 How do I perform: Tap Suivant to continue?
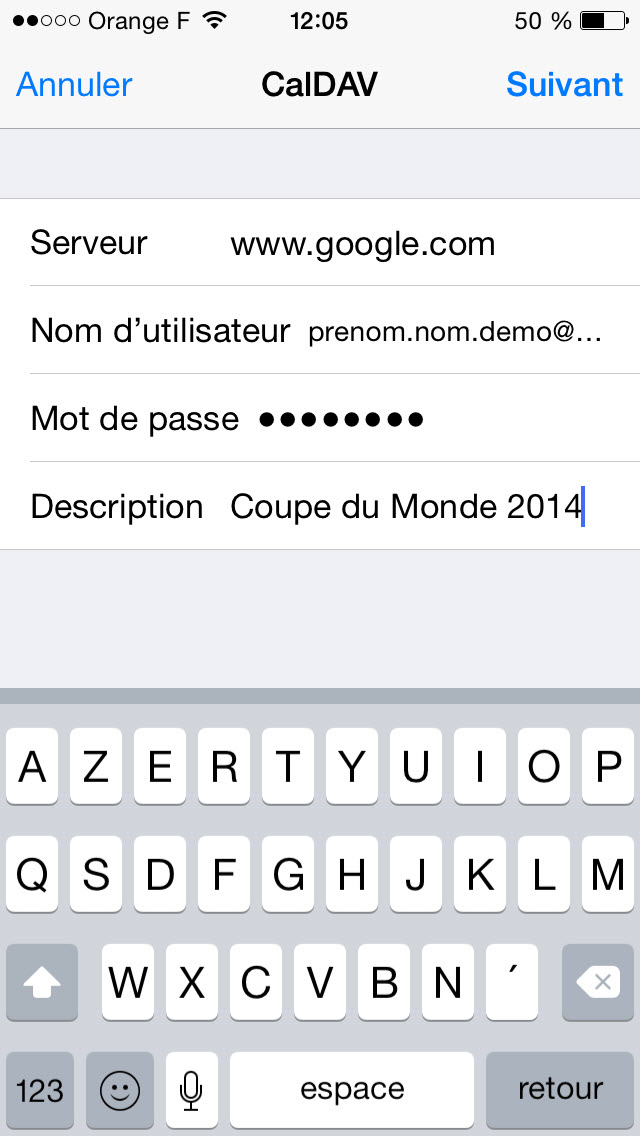[565, 85]
